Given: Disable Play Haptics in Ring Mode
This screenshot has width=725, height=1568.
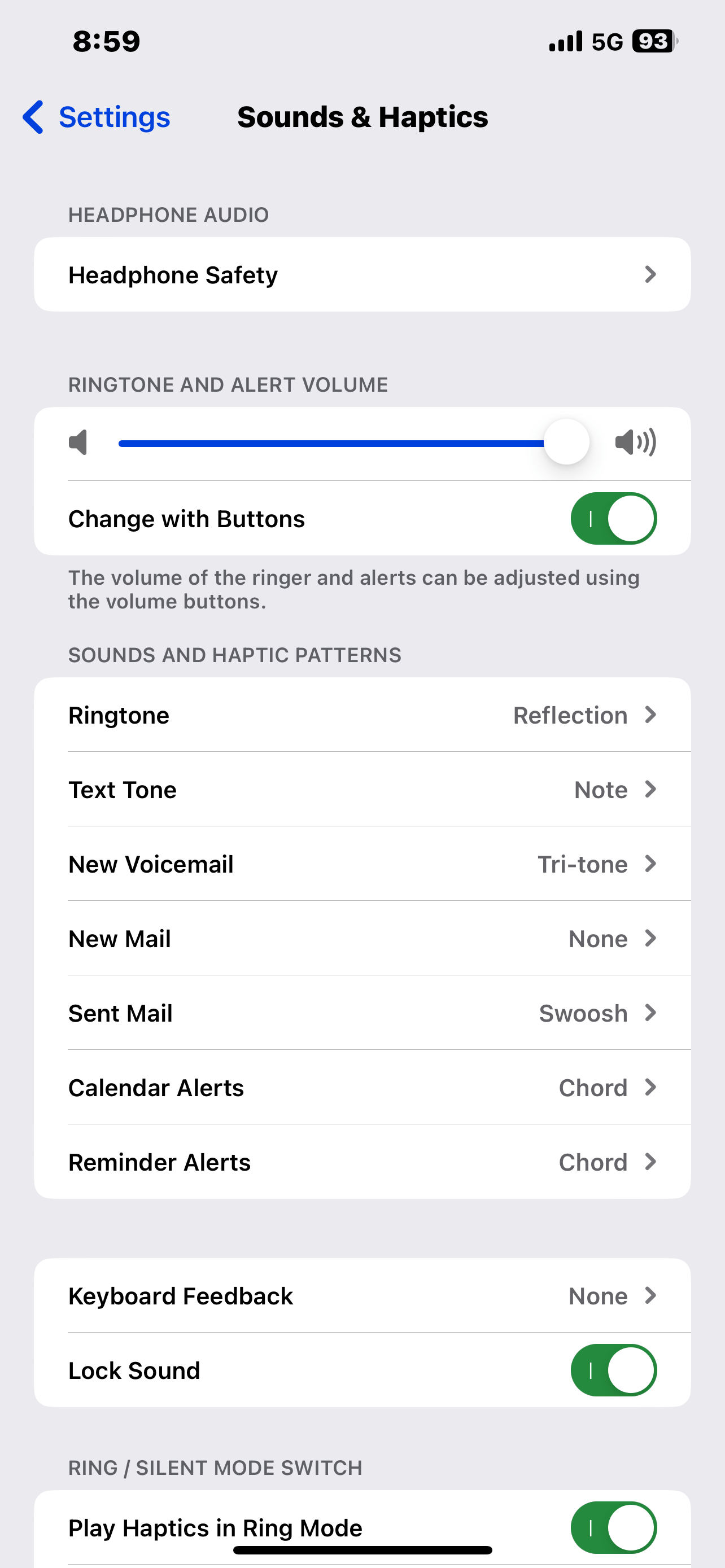Looking at the screenshot, I should [x=613, y=1527].
